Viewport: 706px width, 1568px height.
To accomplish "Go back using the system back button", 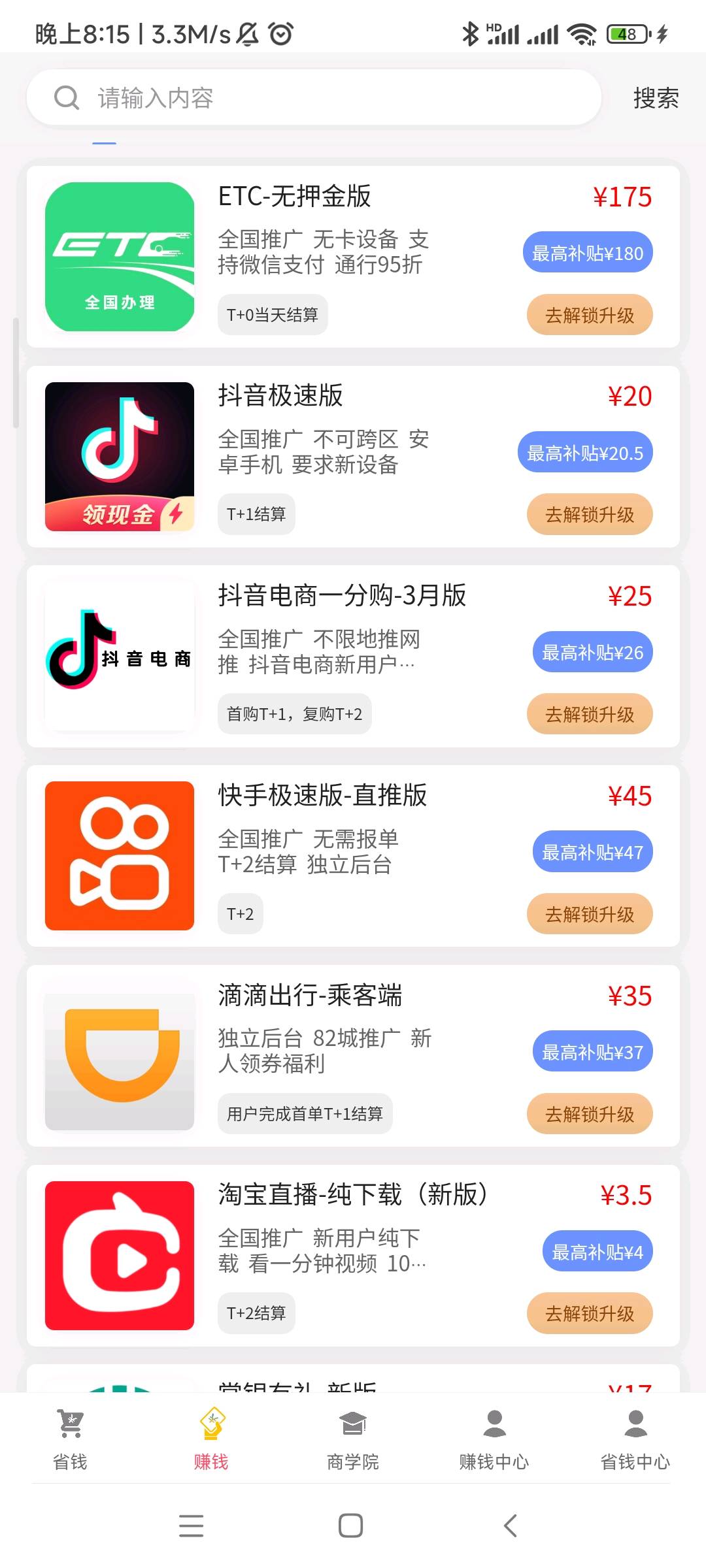I will point(511,1526).
